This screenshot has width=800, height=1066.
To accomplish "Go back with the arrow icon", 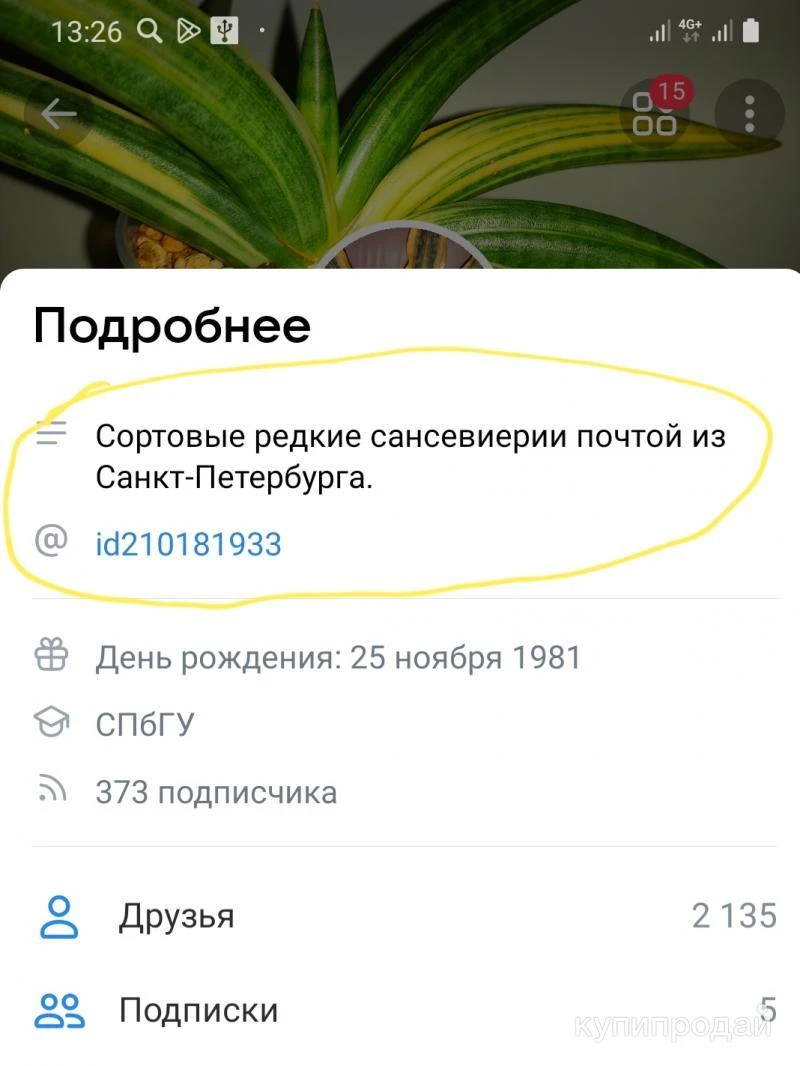I will tap(58, 114).
